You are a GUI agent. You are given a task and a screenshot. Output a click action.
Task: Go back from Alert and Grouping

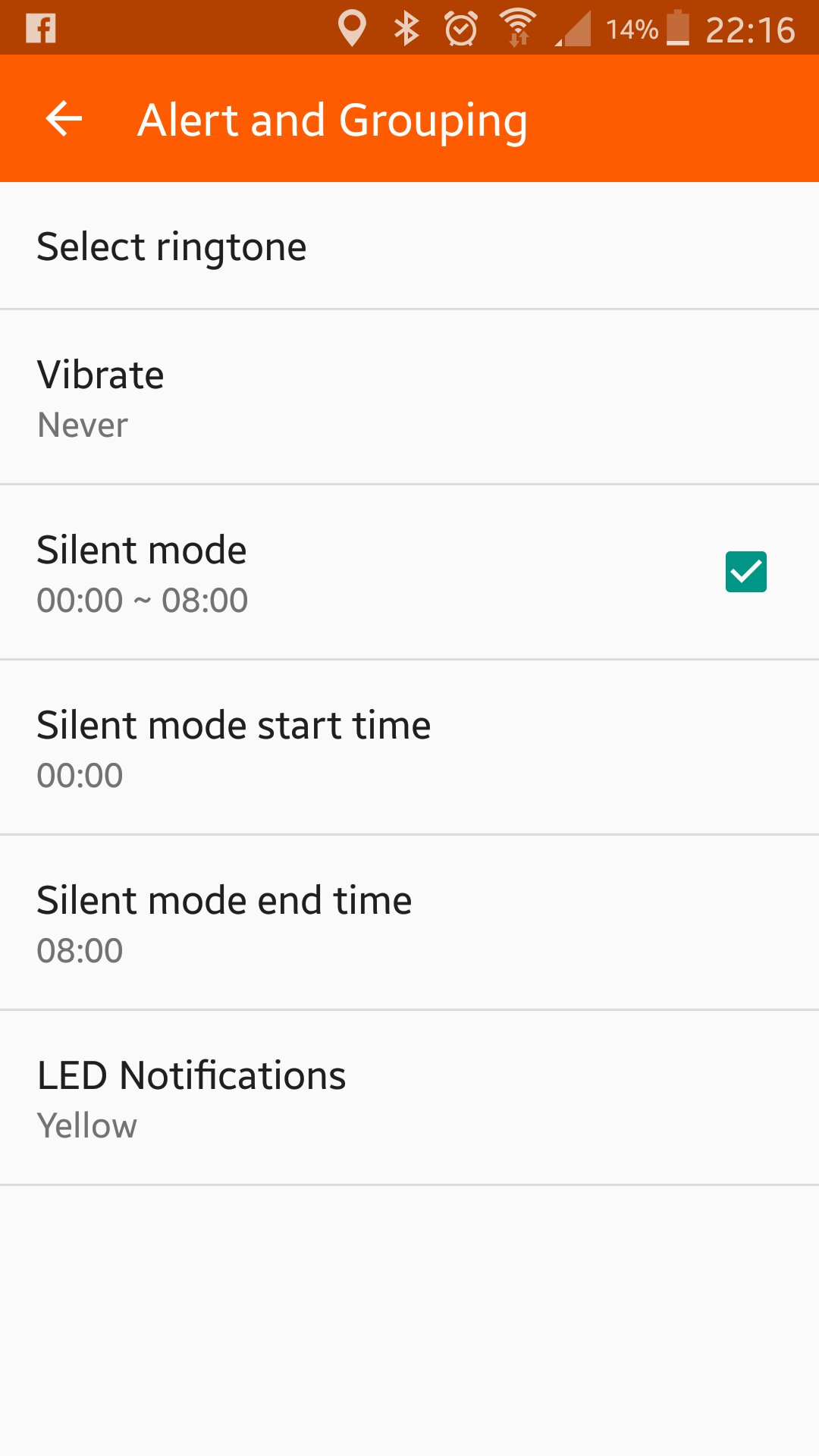click(x=64, y=119)
